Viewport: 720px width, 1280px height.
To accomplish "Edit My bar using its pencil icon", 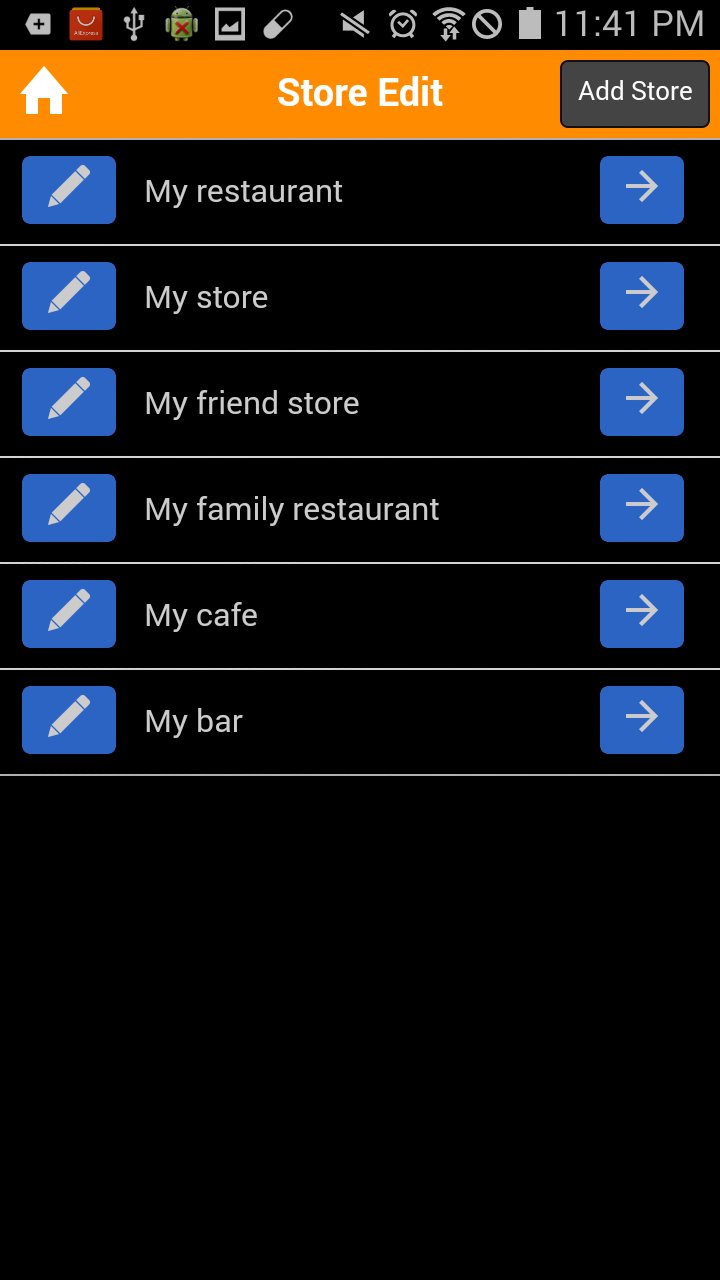I will (68, 720).
